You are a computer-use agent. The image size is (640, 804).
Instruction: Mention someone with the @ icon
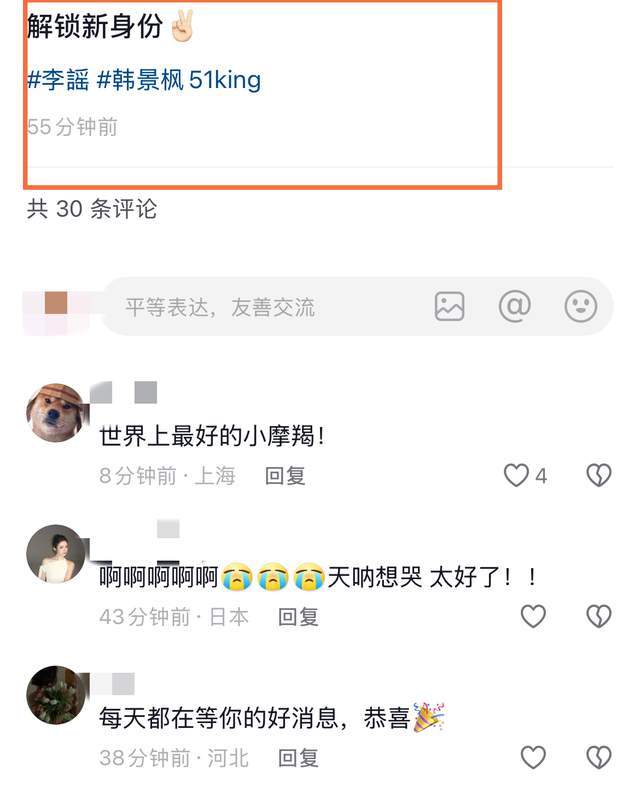tap(514, 306)
